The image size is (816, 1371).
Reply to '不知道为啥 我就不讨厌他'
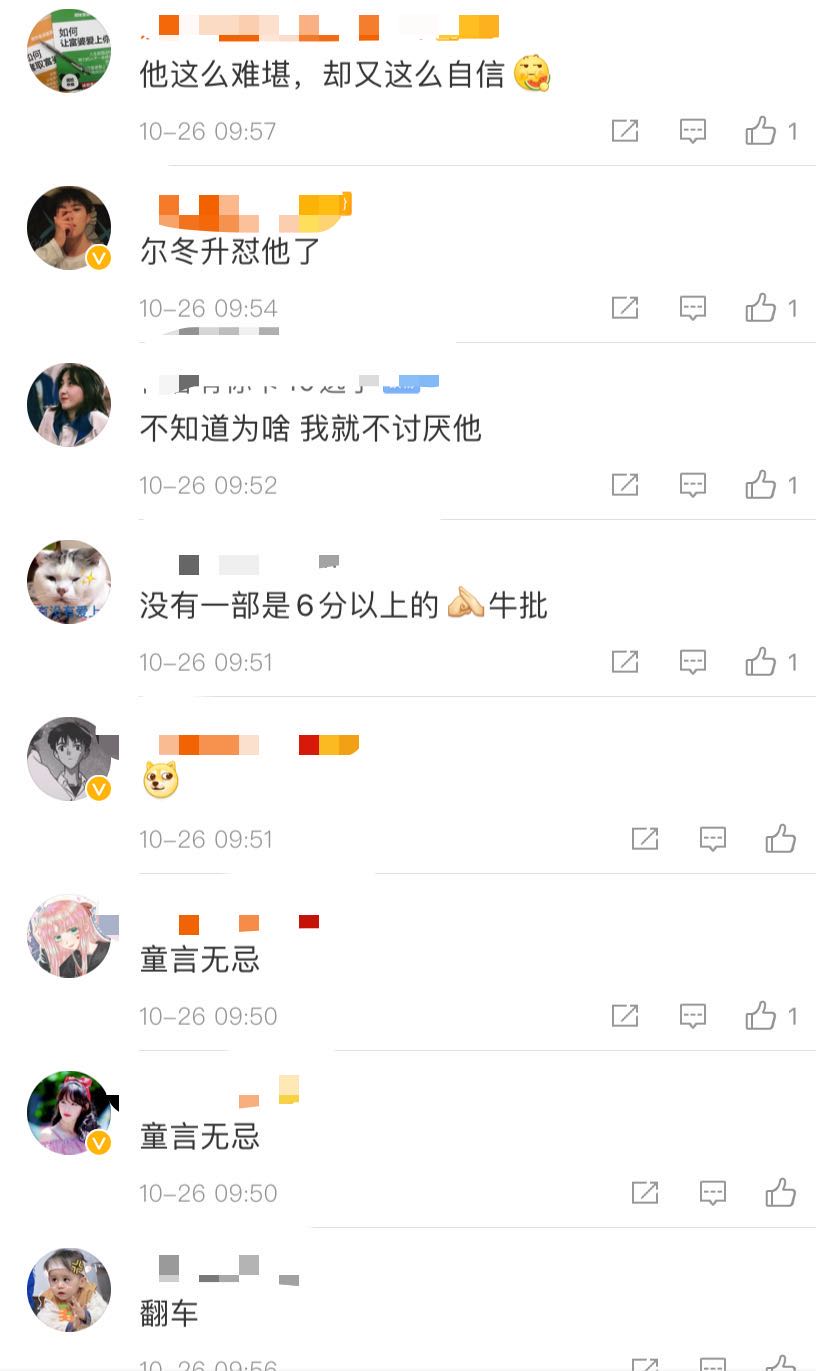pos(693,485)
